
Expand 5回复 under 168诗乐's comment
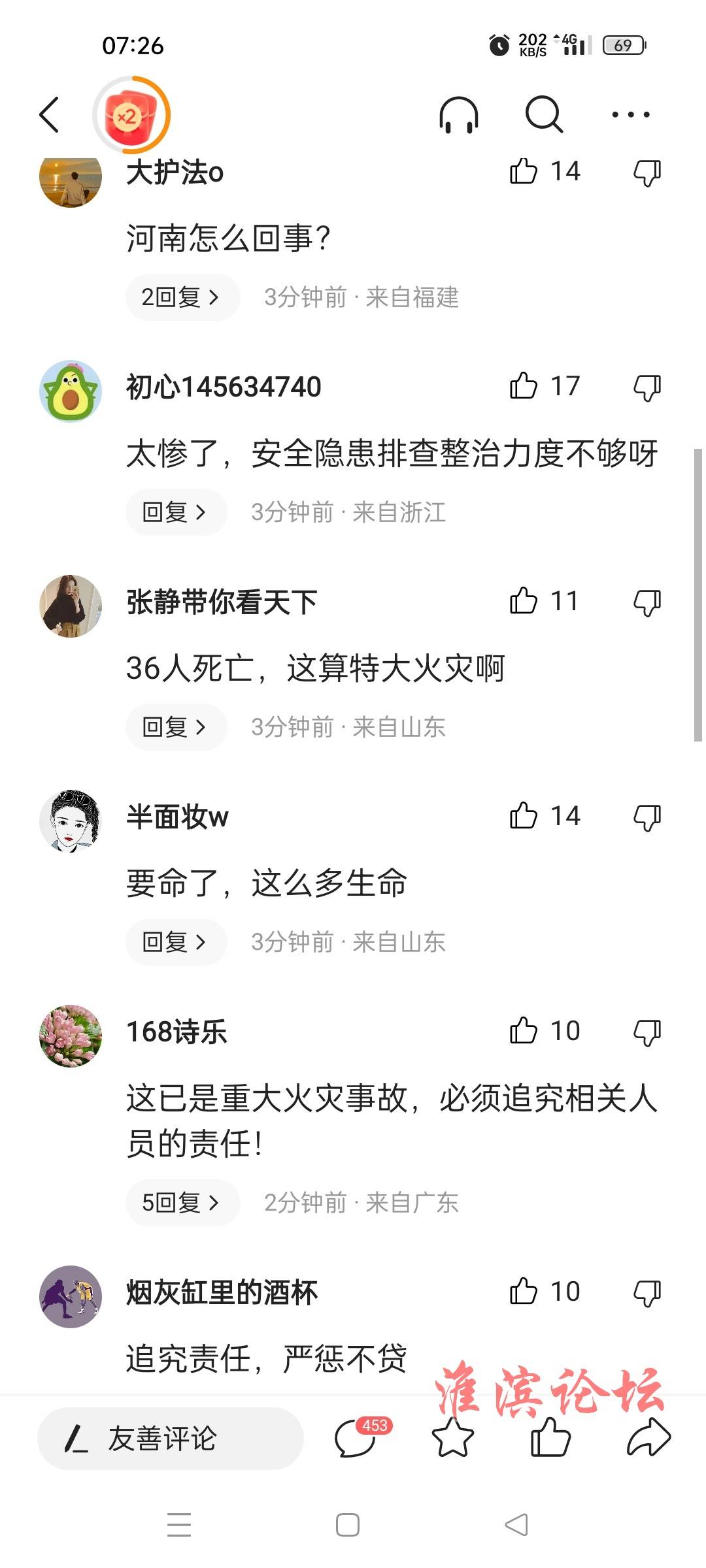tap(181, 1203)
